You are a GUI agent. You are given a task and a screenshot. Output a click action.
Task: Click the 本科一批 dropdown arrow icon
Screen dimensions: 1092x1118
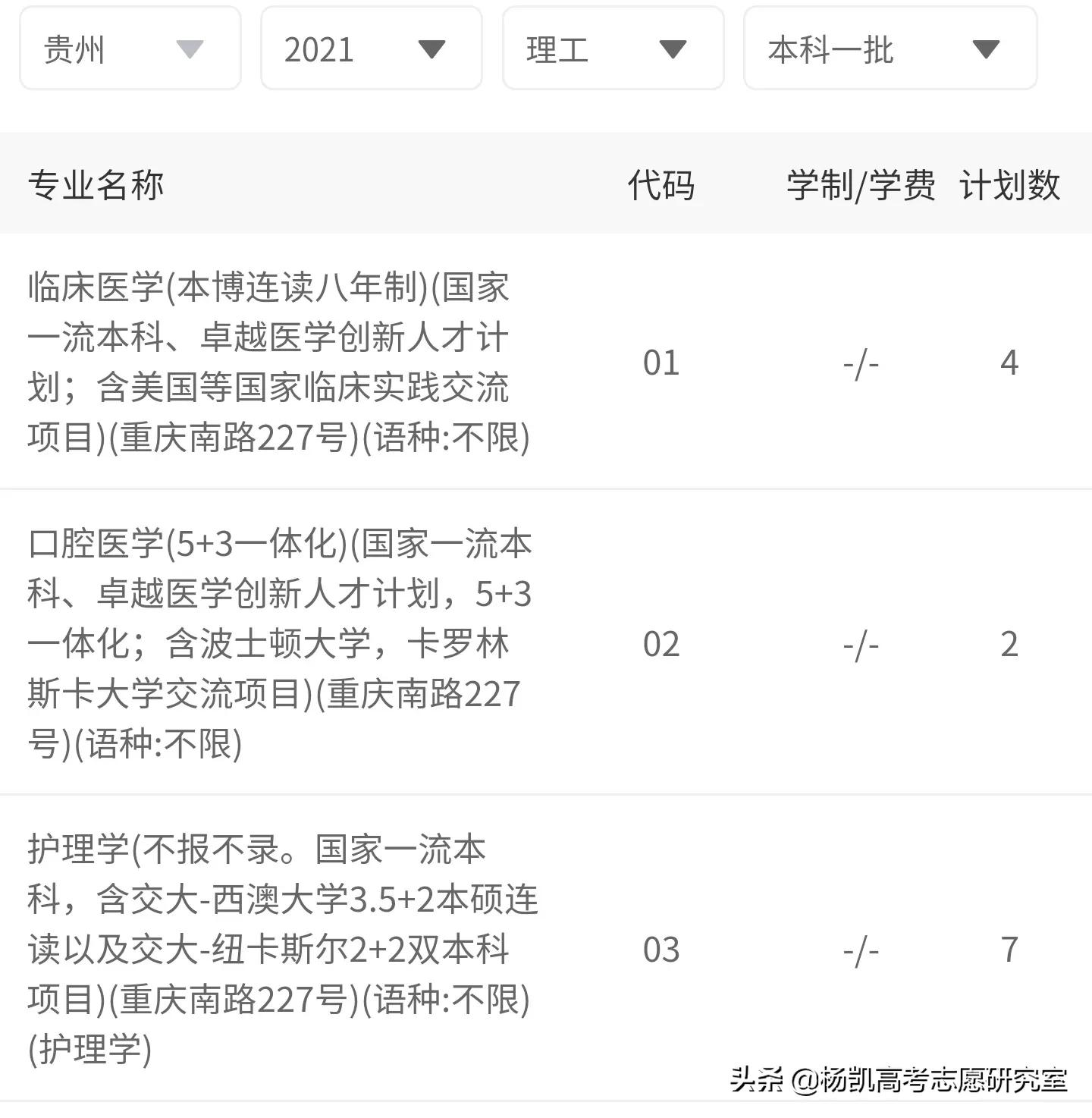(x=986, y=49)
